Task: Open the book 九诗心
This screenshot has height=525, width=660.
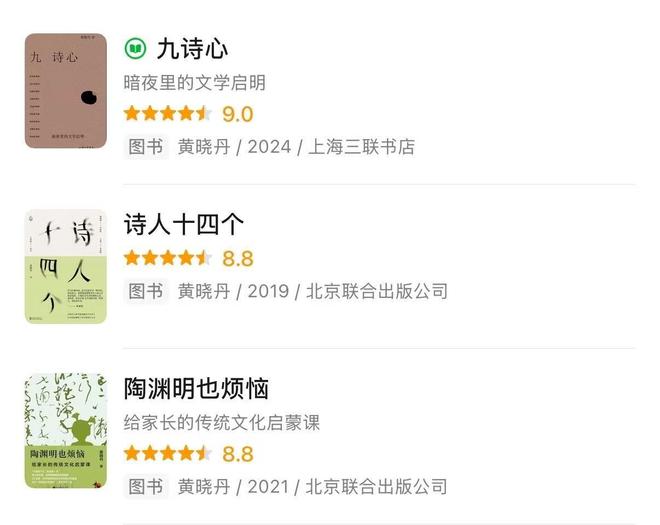Action: pyautogui.click(x=193, y=49)
